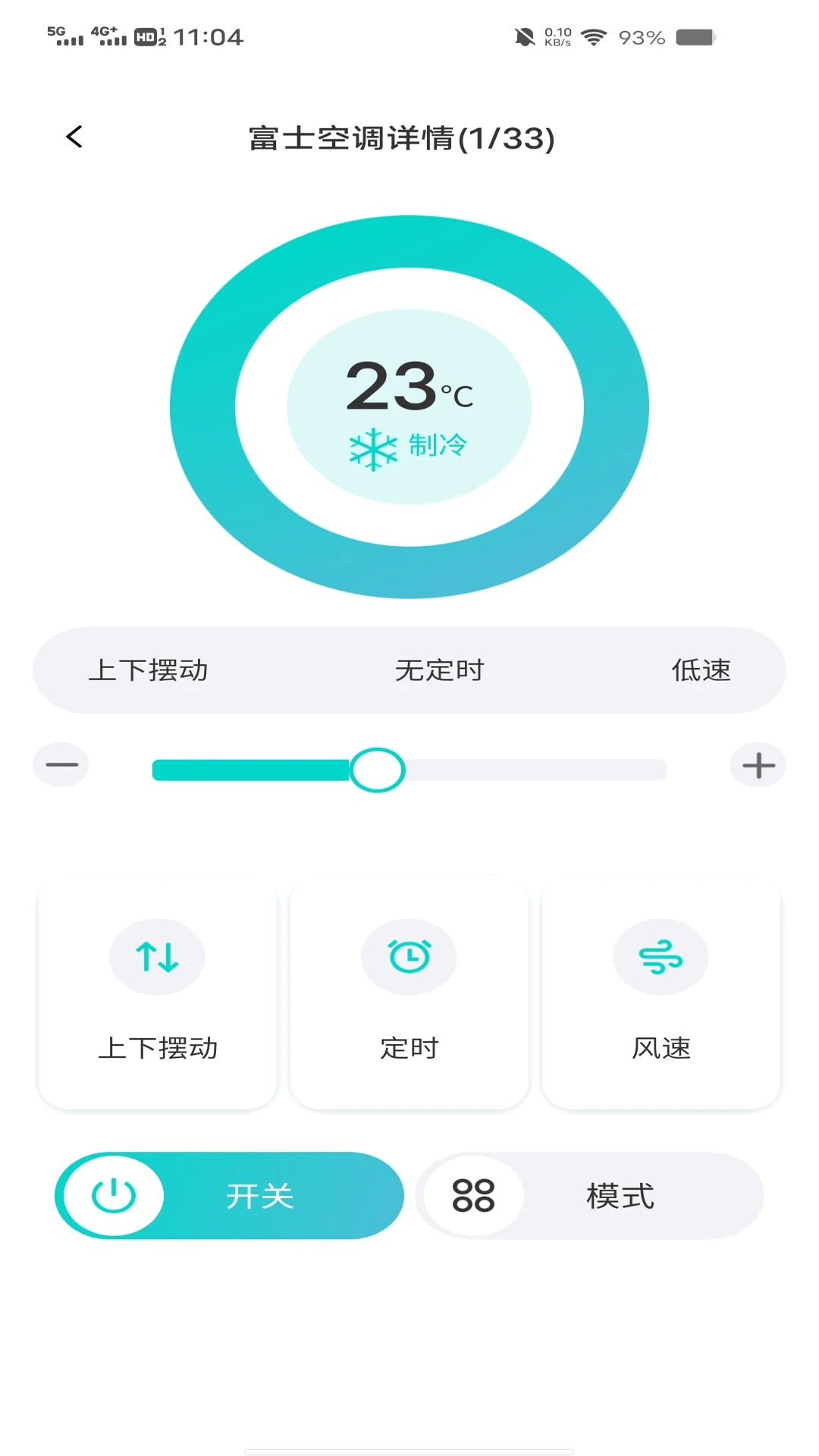
Task: Open the 定时 timer card
Action: pyautogui.click(x=409, y=993)
